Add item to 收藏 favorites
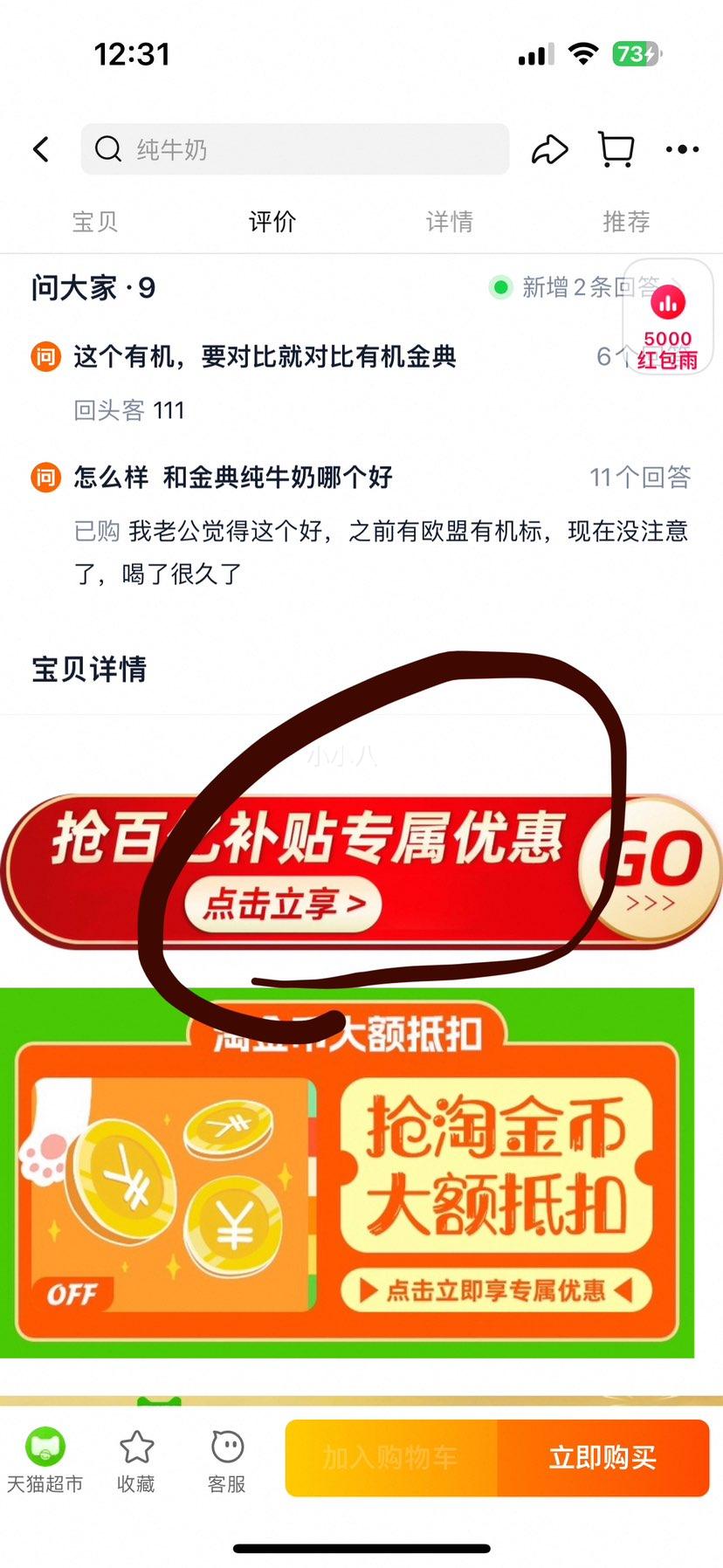723x1568 pixels. click(x=136, y=1459)
